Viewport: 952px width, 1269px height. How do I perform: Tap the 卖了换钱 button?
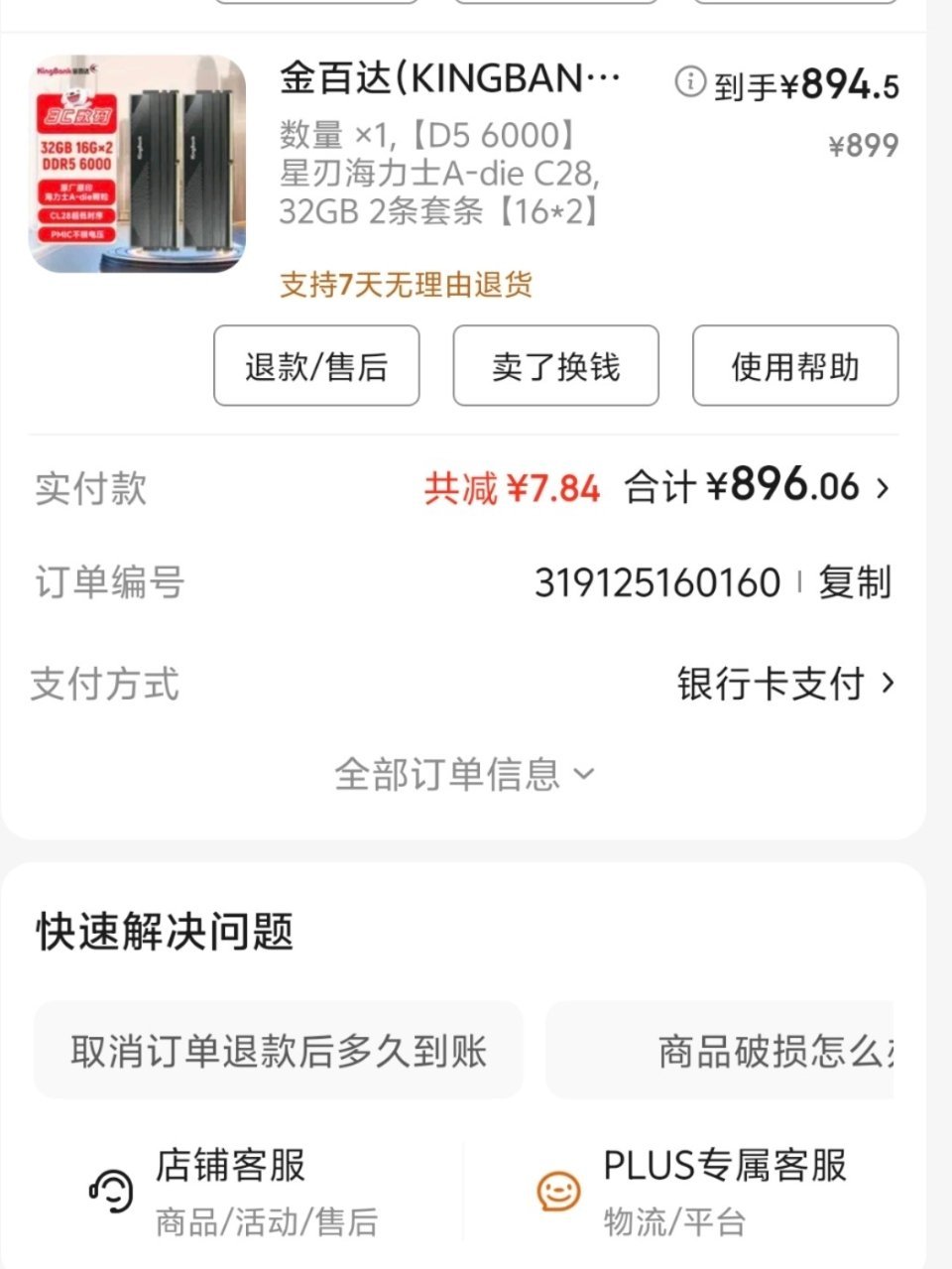[554, 366]
